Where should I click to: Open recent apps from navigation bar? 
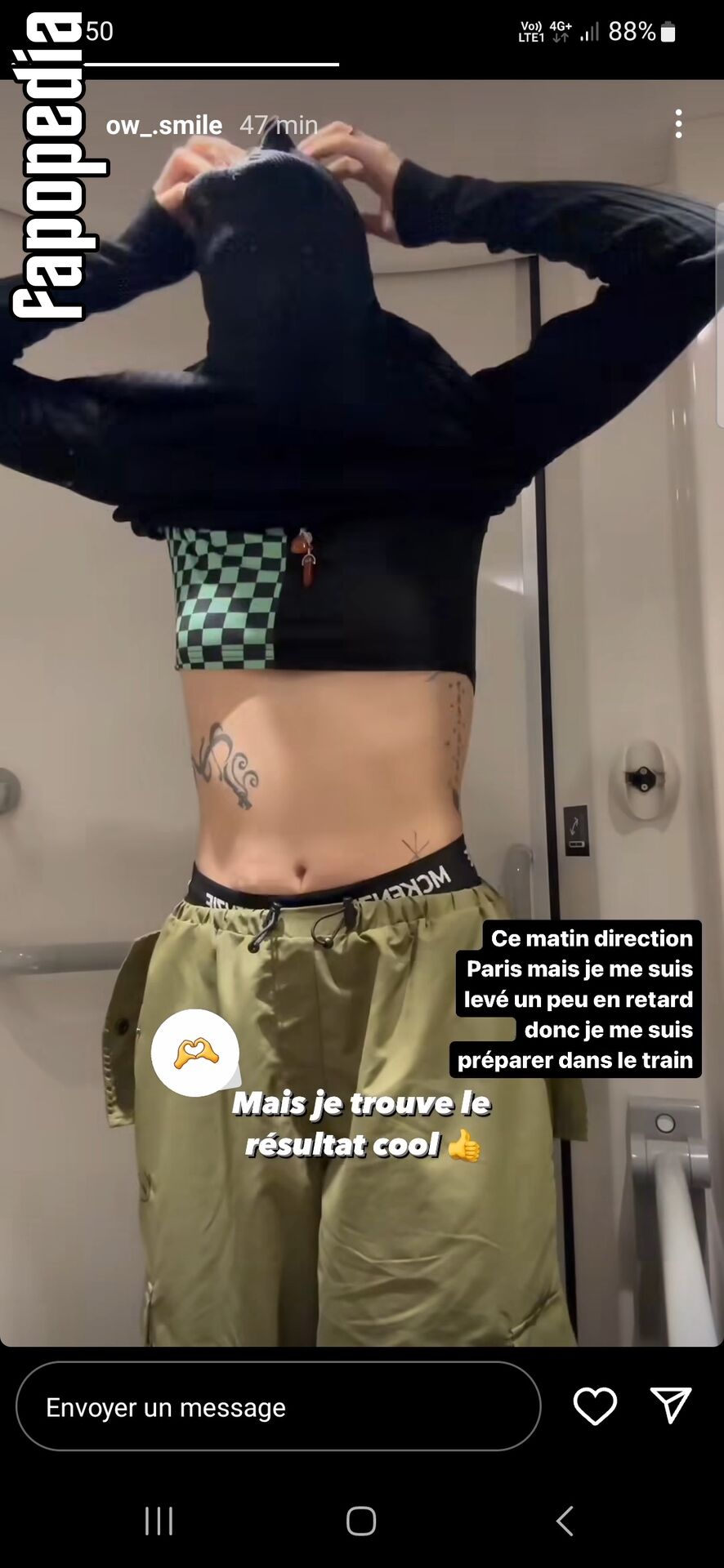click(x=159, y=1521)
